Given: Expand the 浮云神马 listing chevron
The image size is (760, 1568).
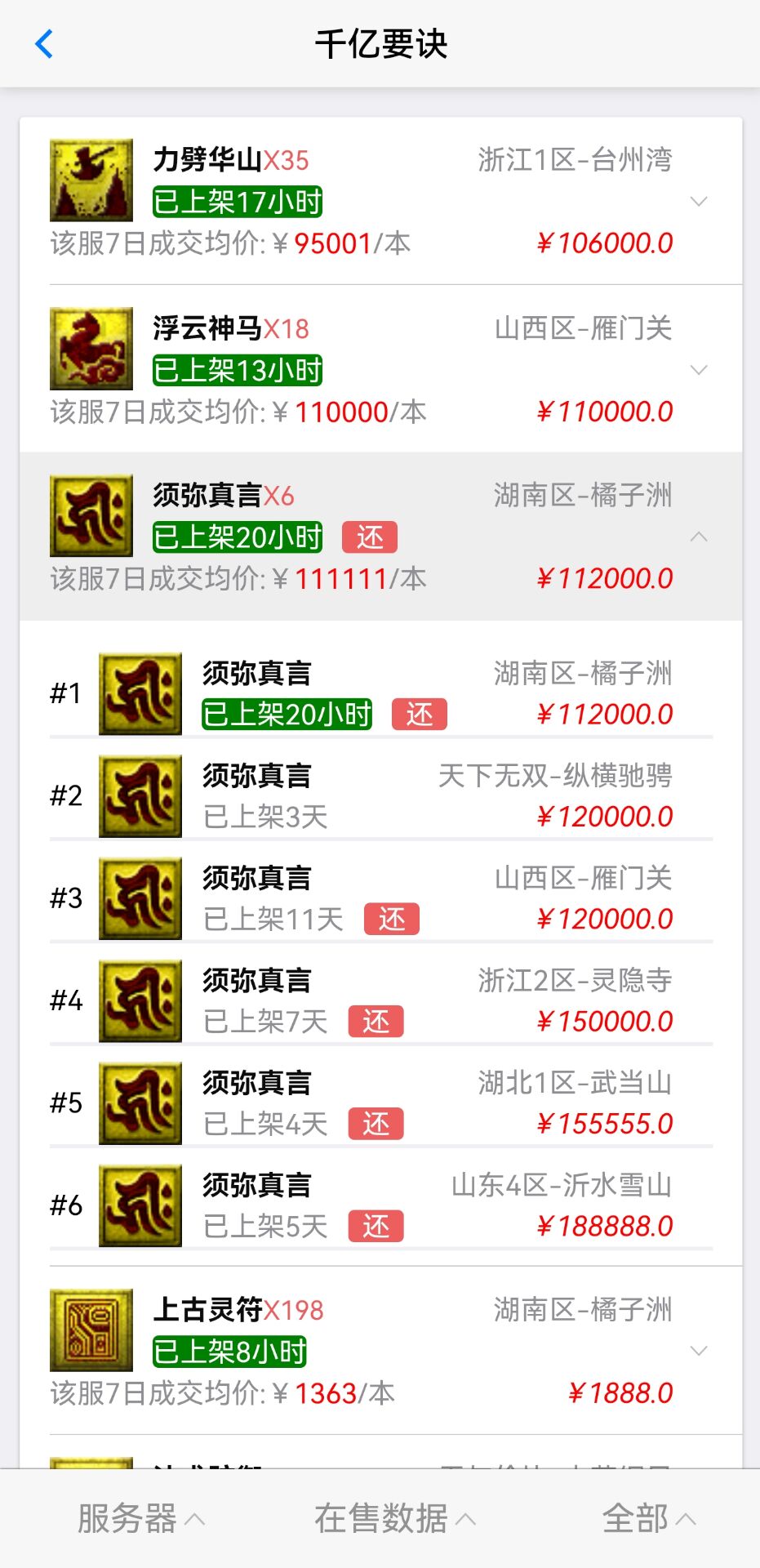Looking at the screenshot, I should click(x=699, y=370).
